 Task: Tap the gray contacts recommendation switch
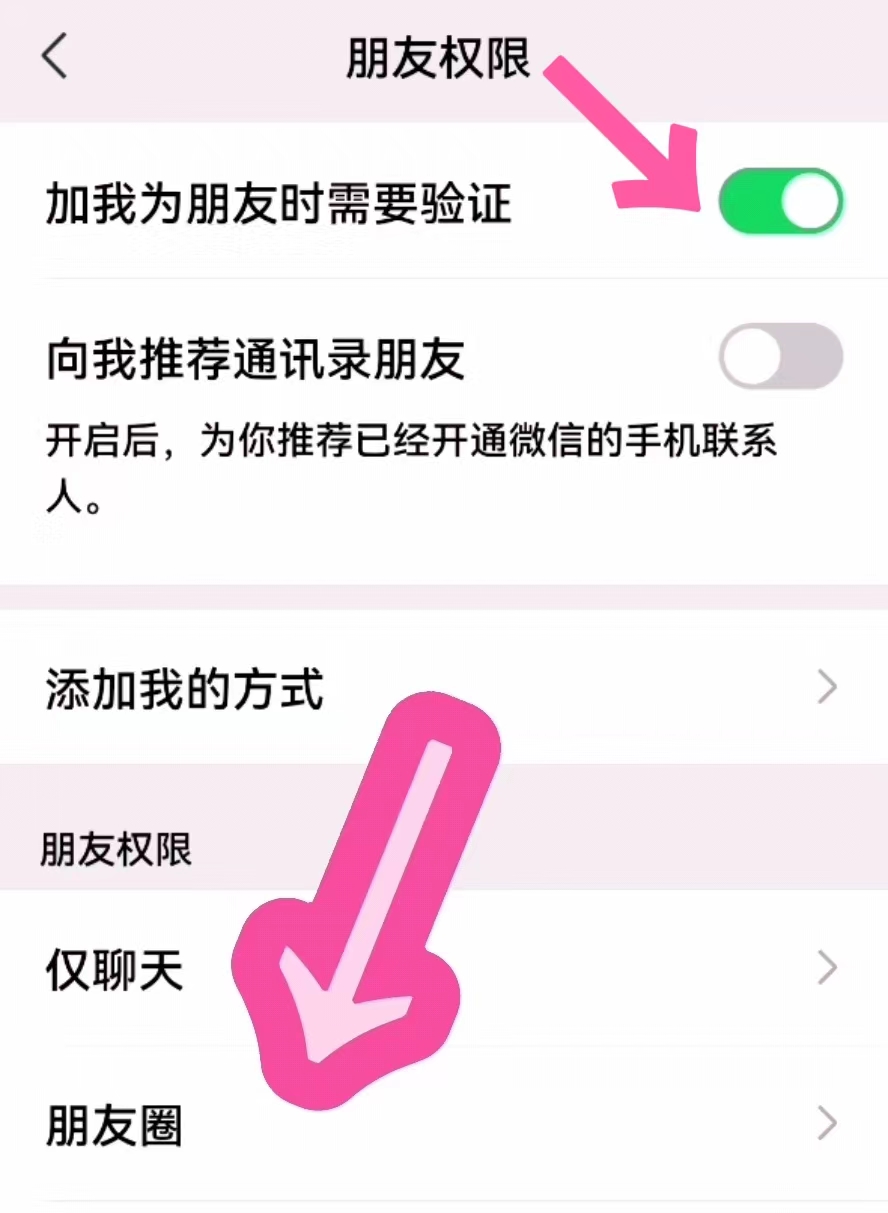[x=781, y=357]
